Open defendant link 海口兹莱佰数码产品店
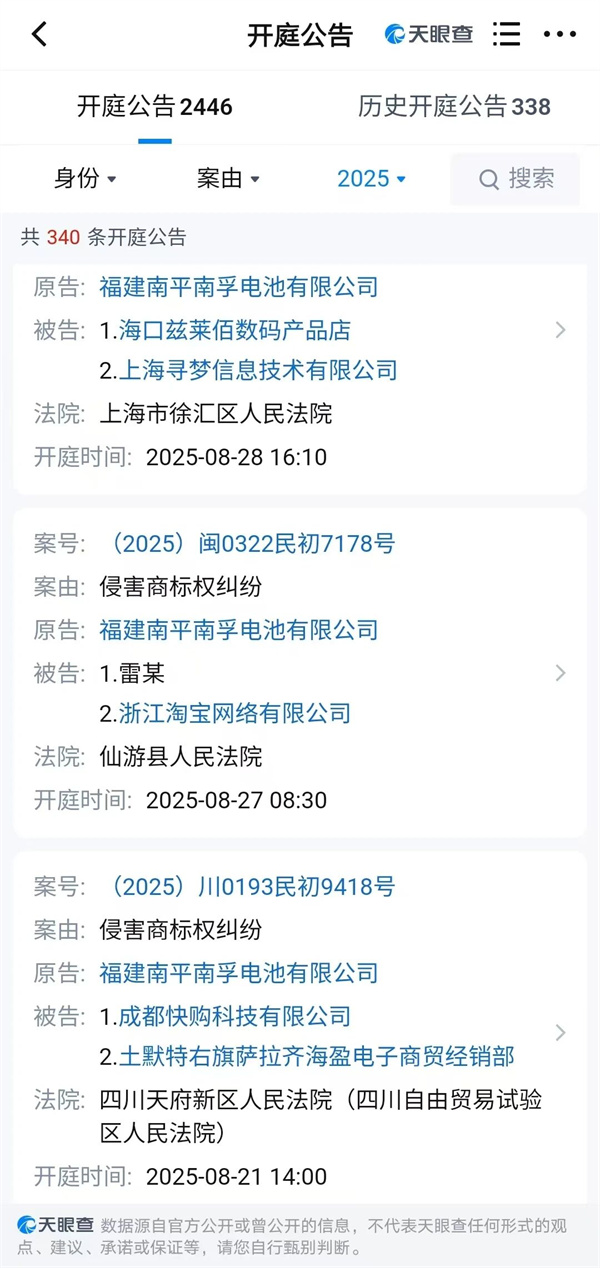The image size is (600, 1268). click(x=235, y=330)
